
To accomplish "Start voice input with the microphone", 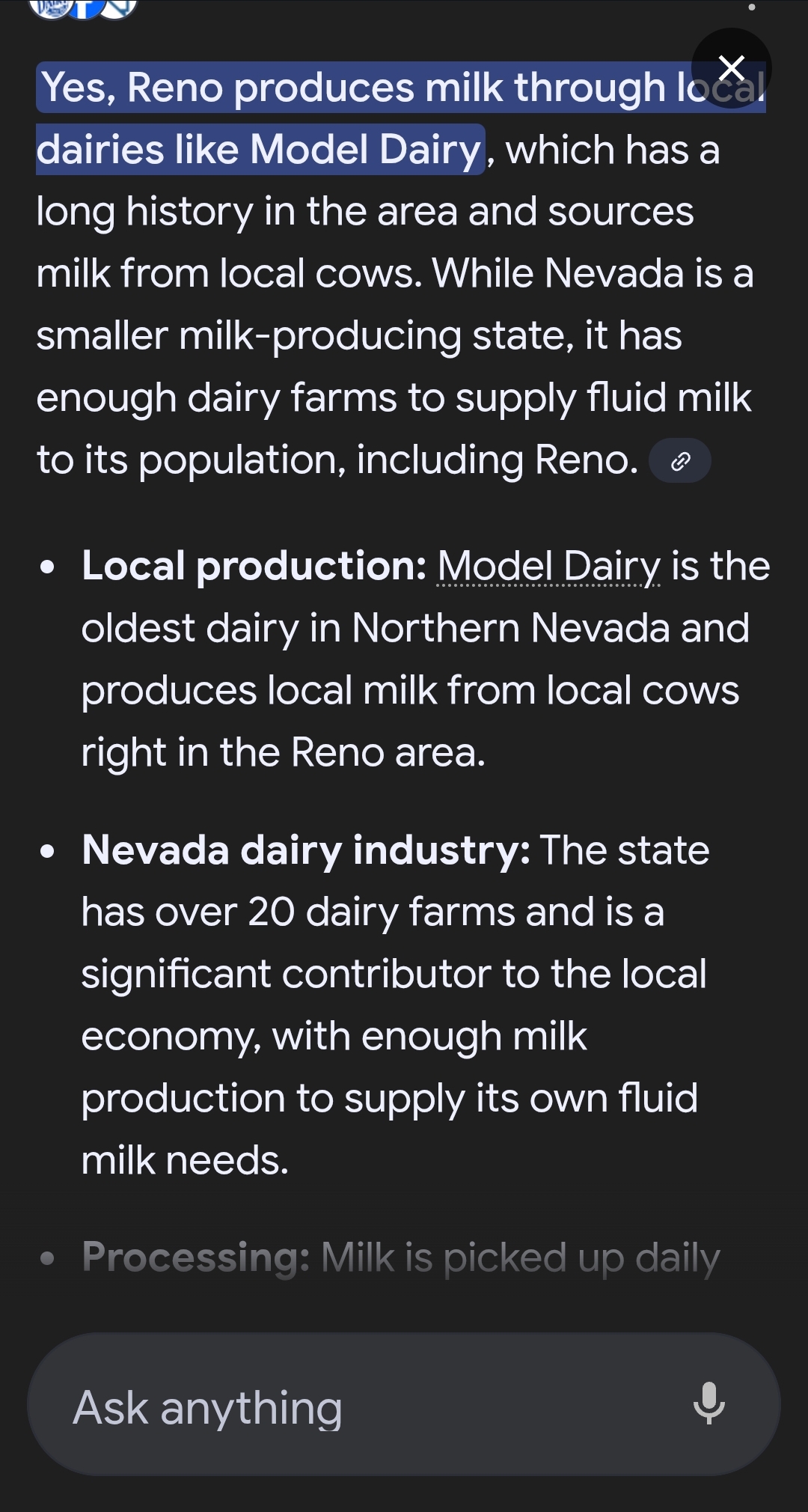I will pyautogui.click(x=708, y=1403).
